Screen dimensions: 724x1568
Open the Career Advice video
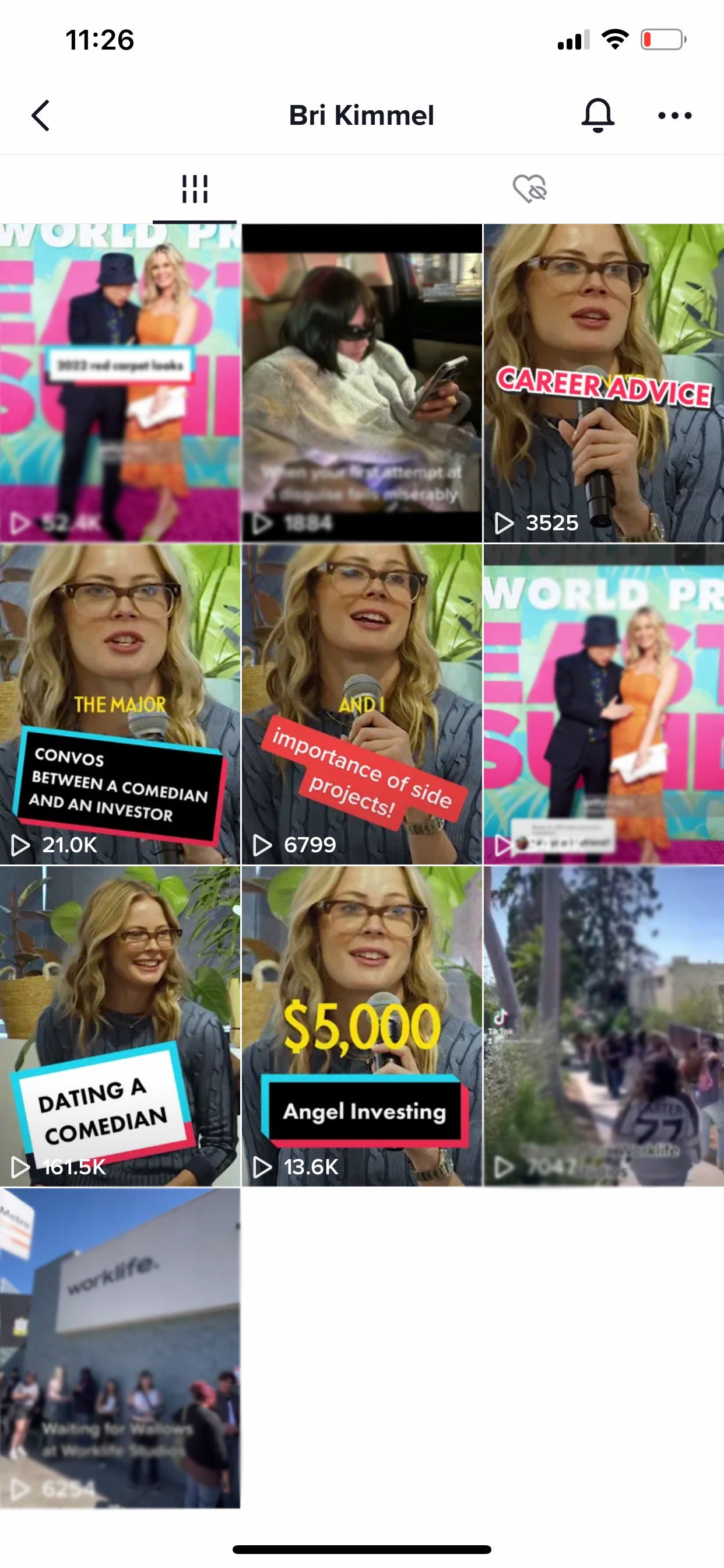tap(603, 383)
